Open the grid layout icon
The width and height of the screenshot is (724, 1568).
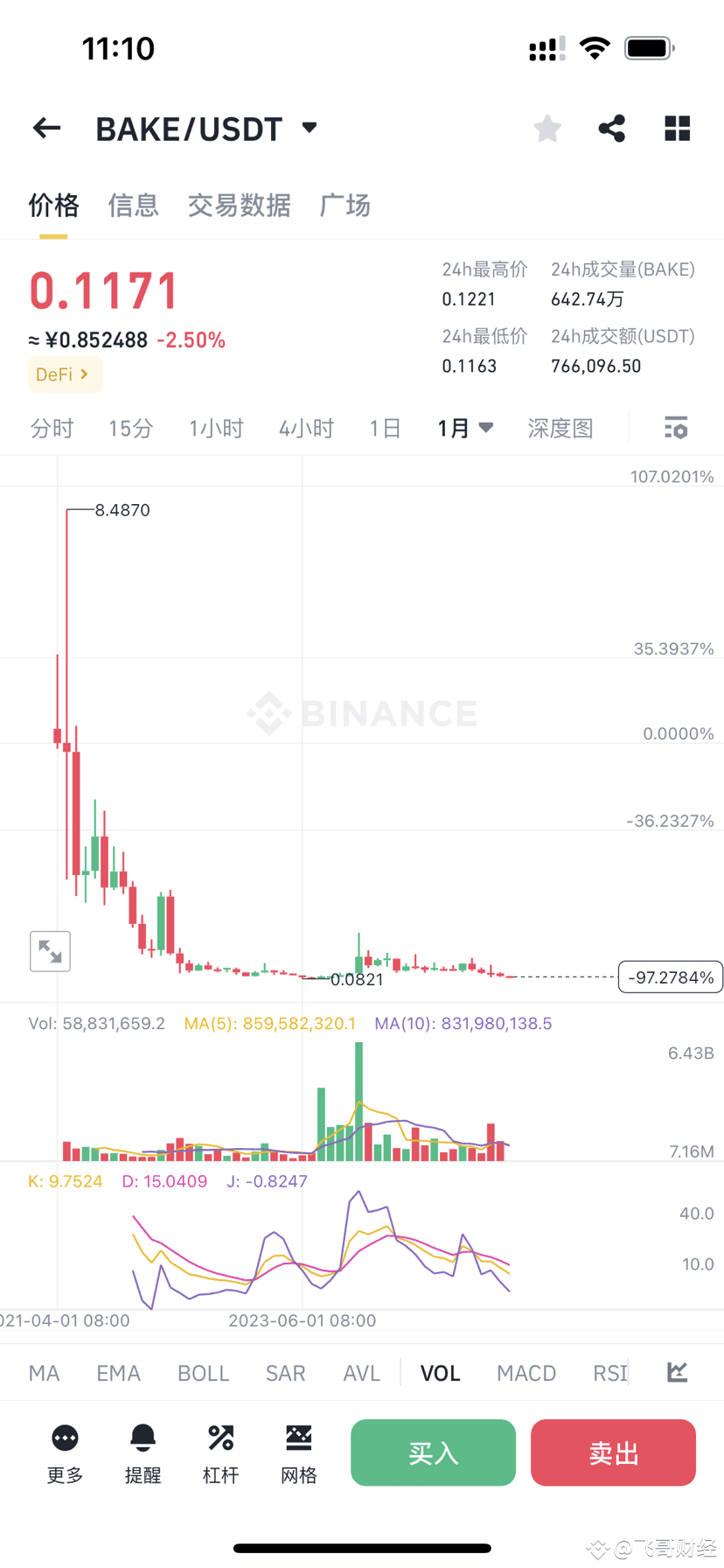click(x=678, y=129)
